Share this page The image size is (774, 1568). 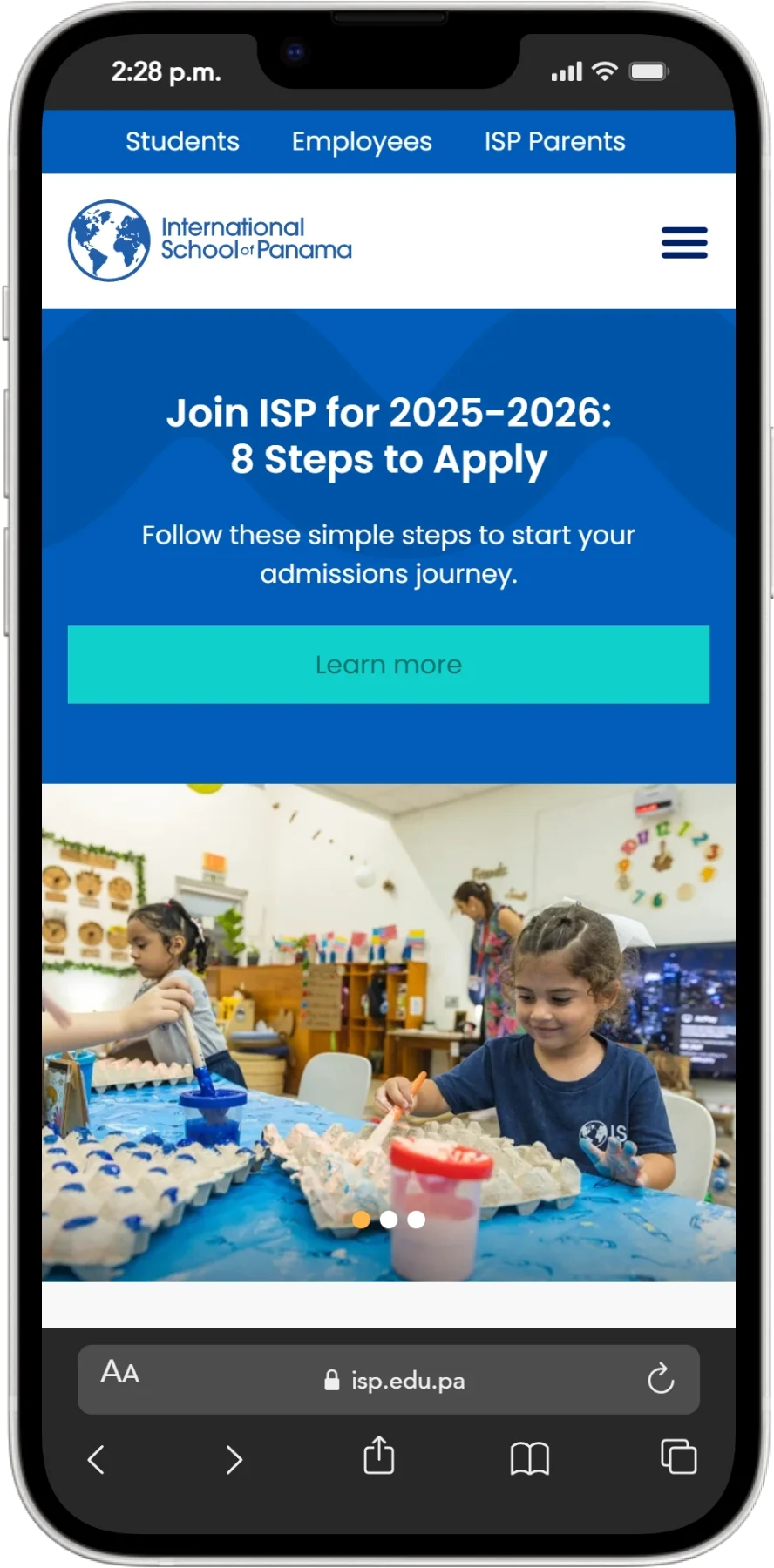[379, 1456]
